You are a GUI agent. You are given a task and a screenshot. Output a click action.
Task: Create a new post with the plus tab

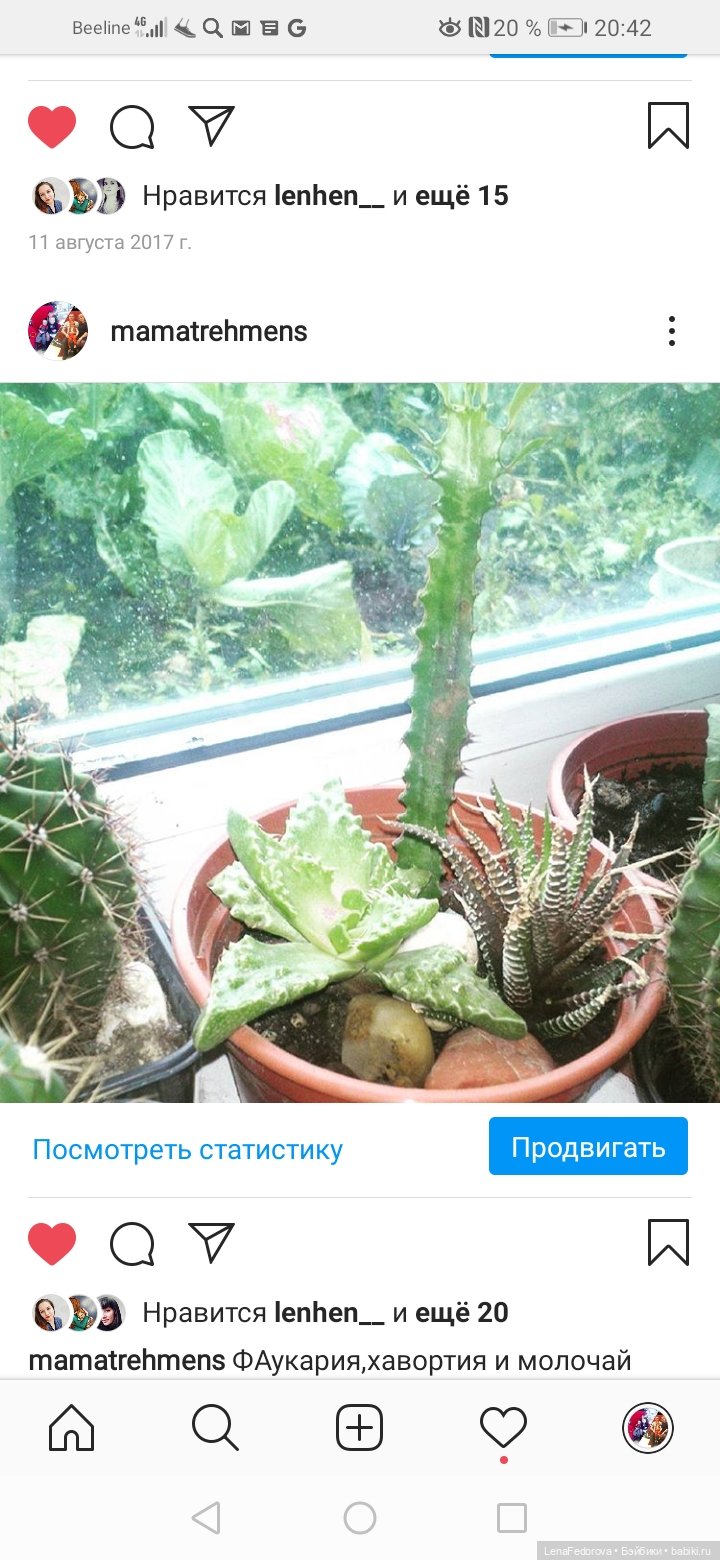tap(360, 1427)
